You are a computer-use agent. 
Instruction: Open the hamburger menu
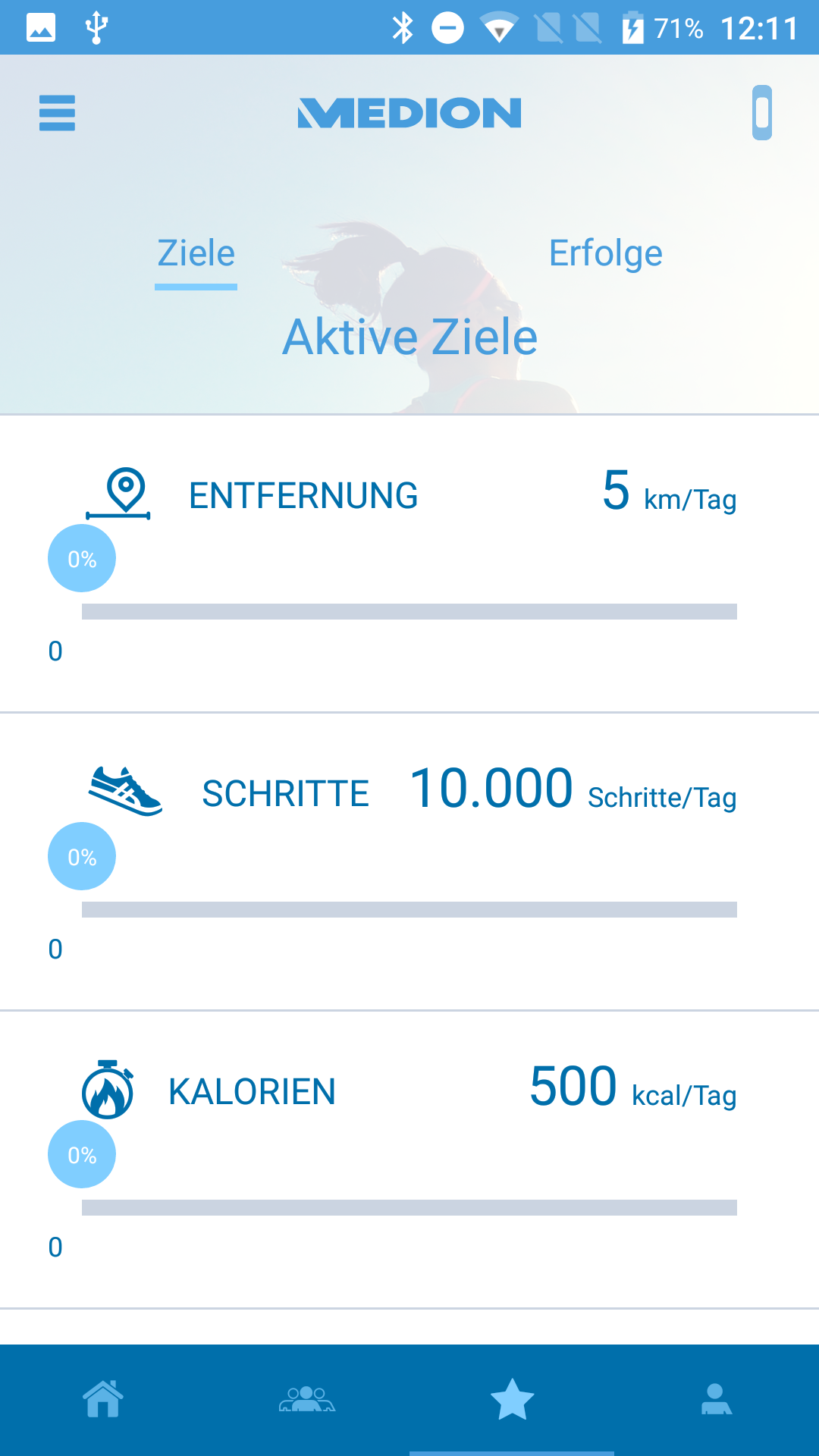[x=57, y=113]
